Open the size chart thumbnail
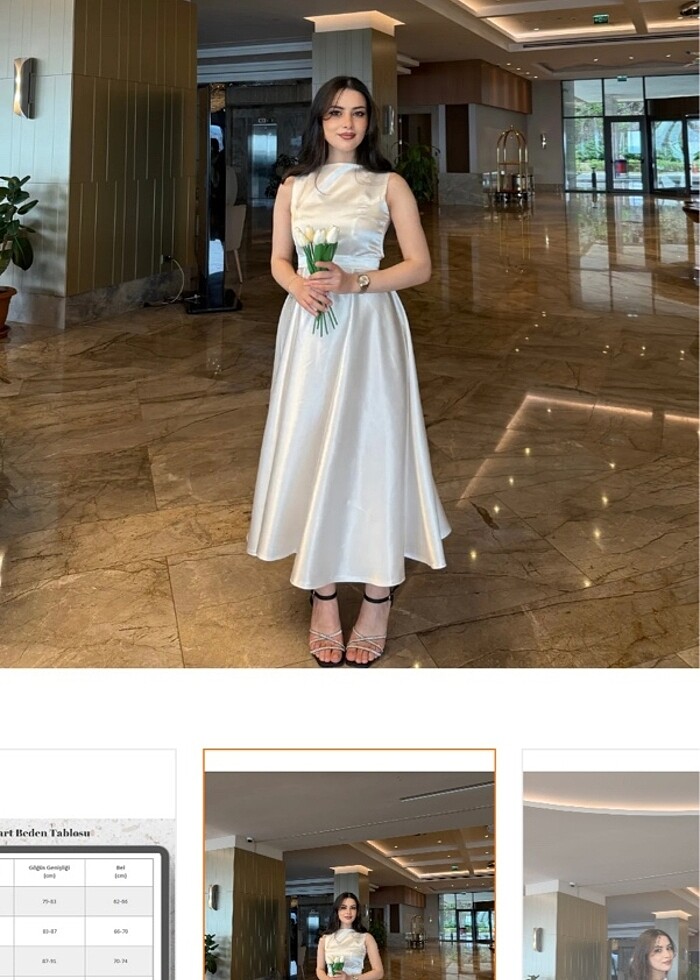The height and width of the screenshot is (980, 700). coord(87,865)
